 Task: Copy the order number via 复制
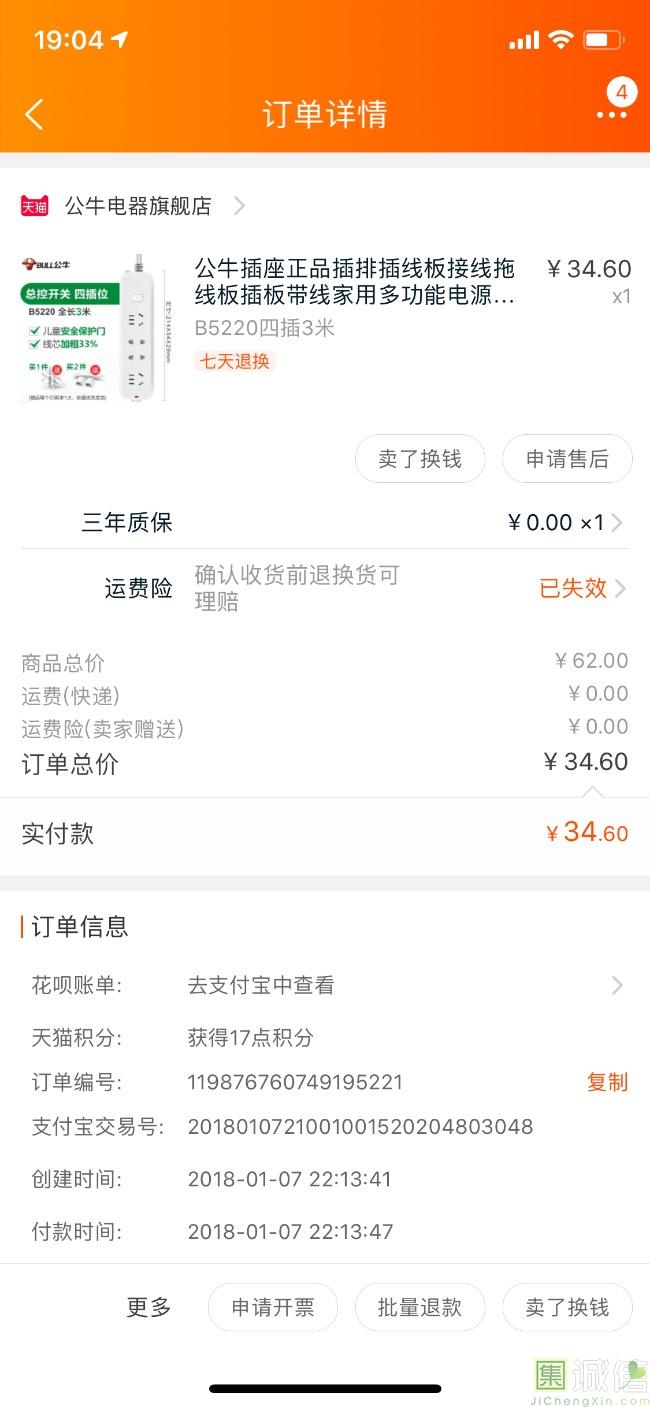pyautogui.click(x=607, y=1082)
